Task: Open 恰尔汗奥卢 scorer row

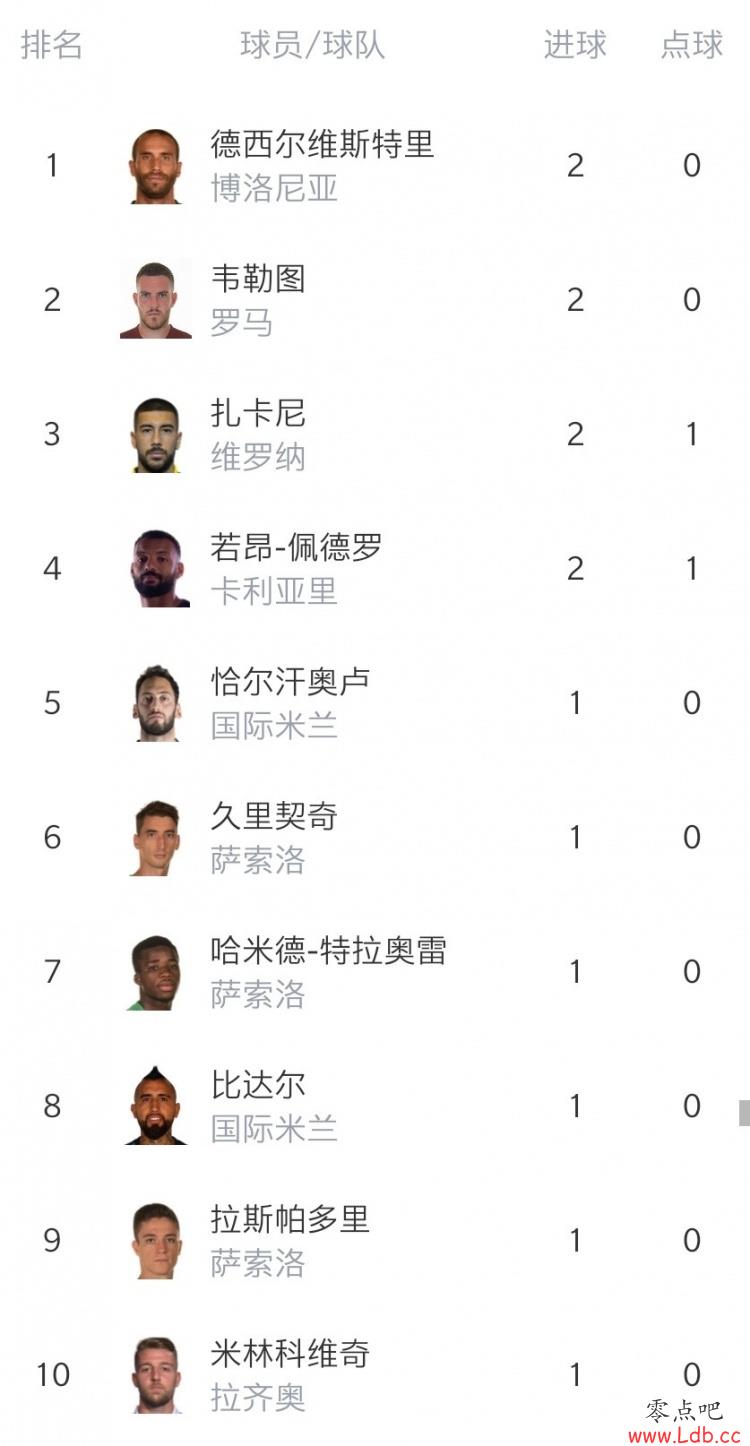Action: click(x=375, y=703)
